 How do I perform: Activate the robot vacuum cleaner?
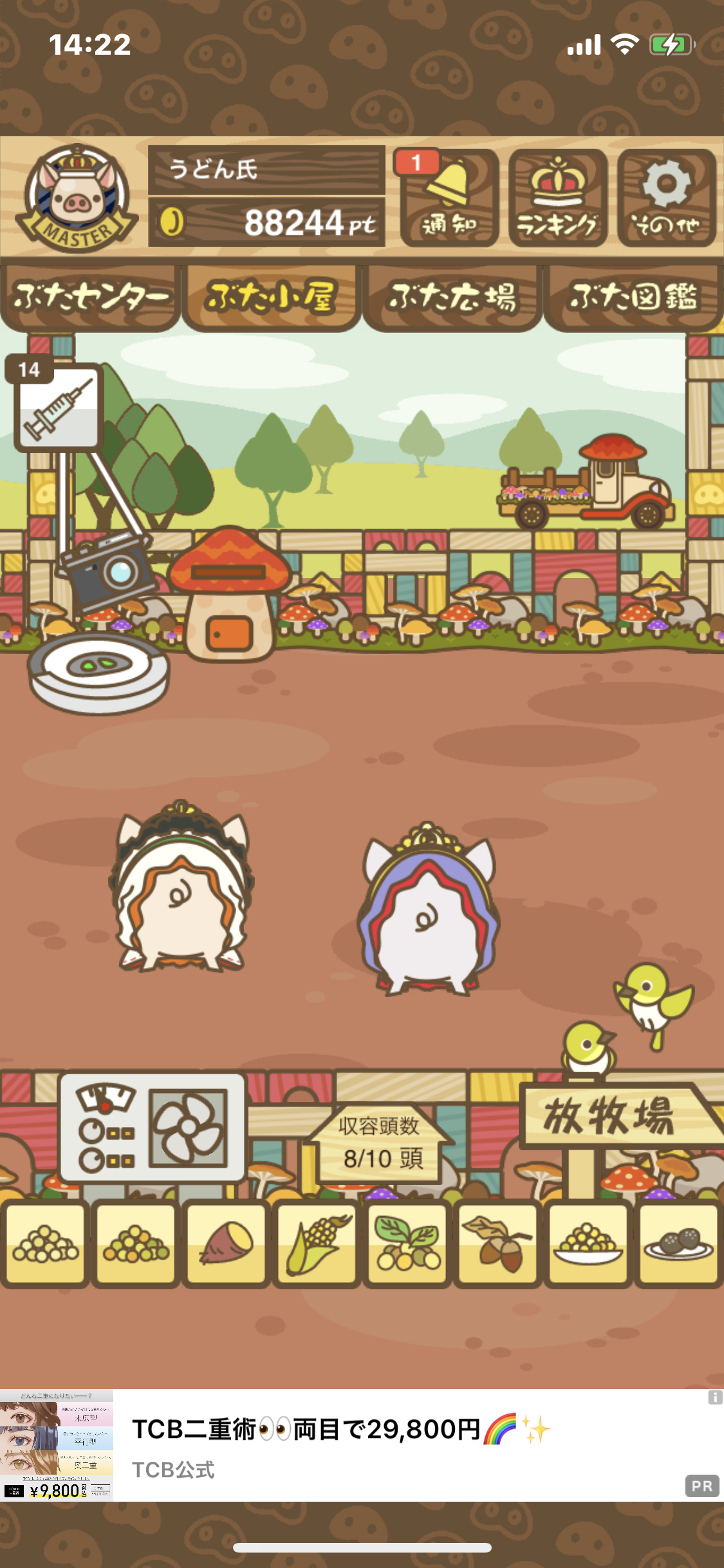point(98,673)
